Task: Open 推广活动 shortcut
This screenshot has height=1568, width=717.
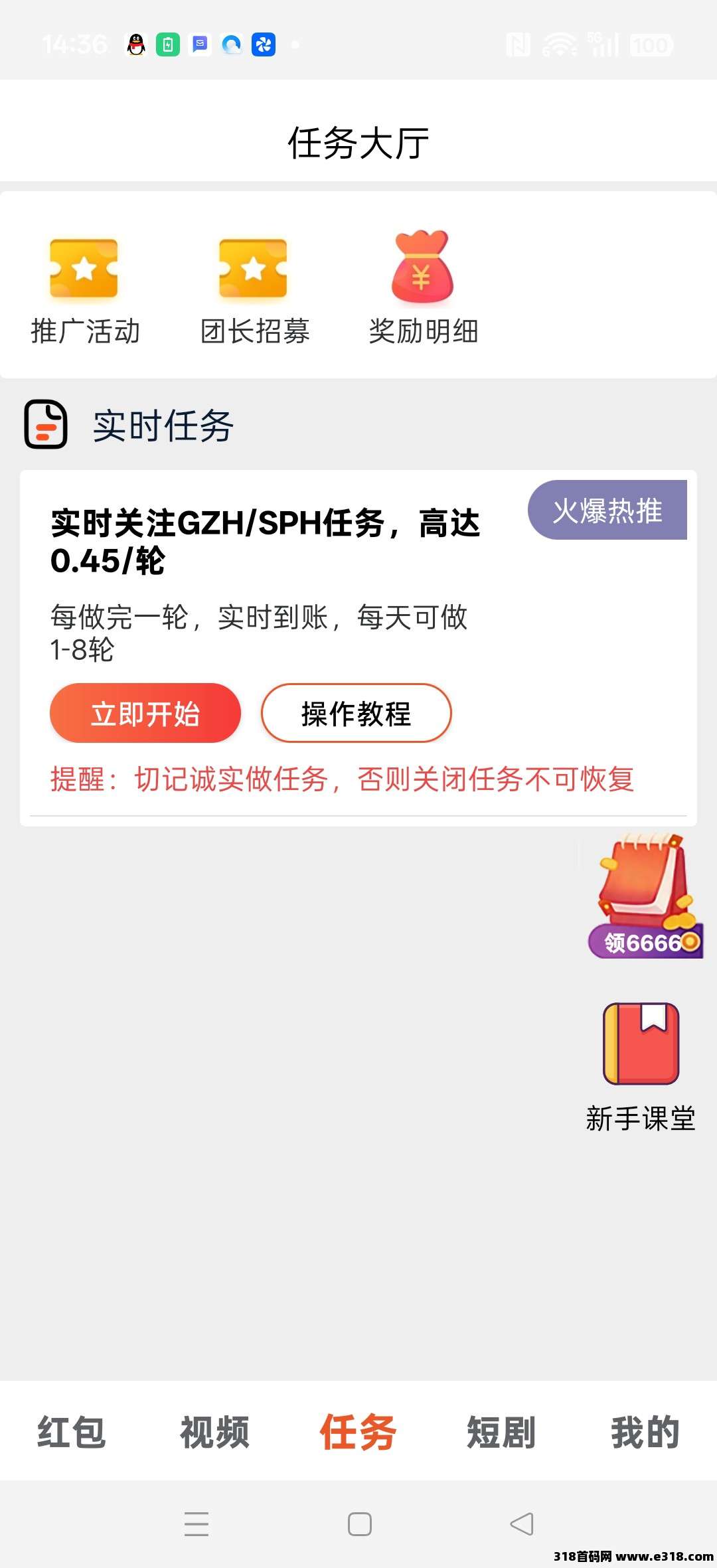Action: point(85,290)
